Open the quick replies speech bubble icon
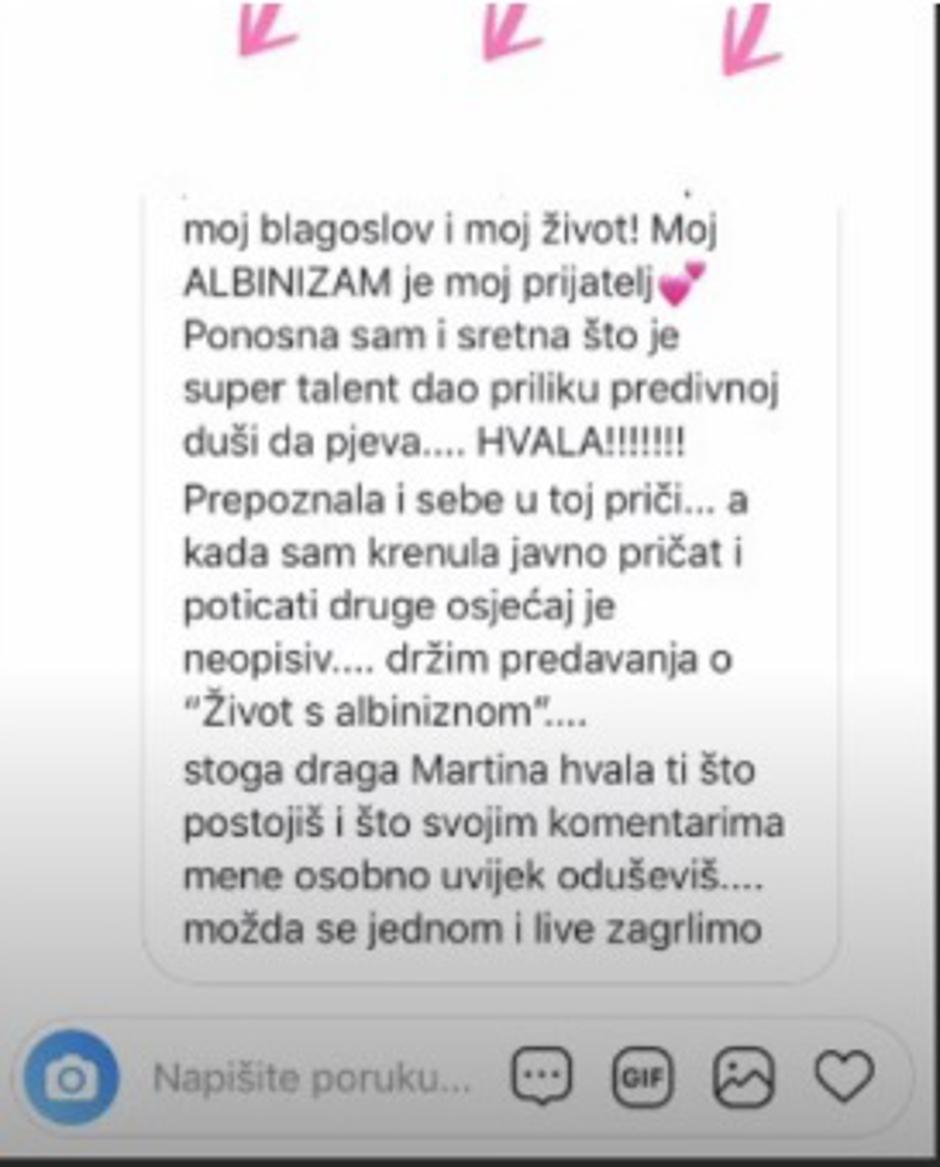Viewport: 940px width, 1167px height. tap(542, 1077)
